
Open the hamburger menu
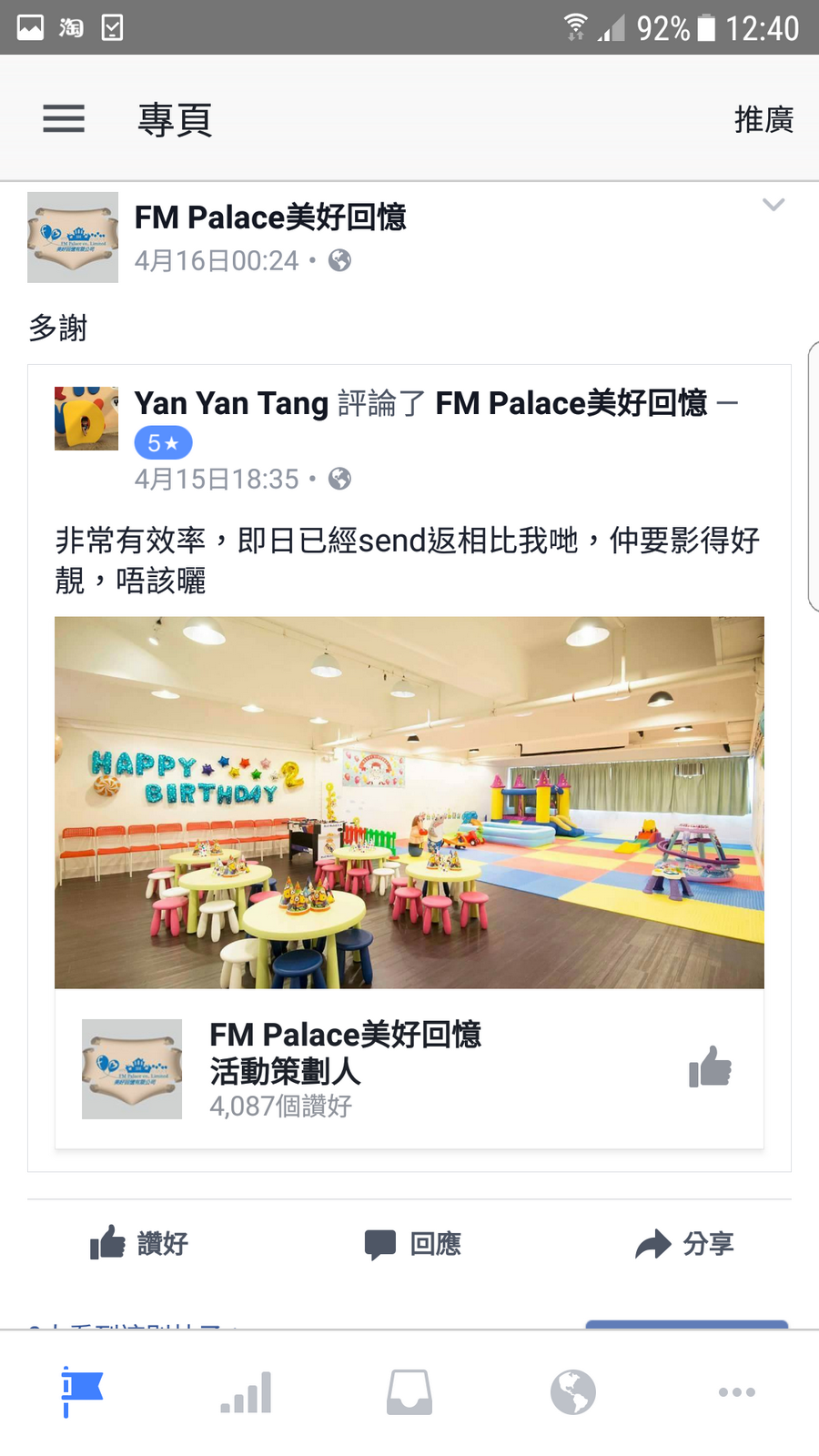pyautogui.click(x=64, y=119)
